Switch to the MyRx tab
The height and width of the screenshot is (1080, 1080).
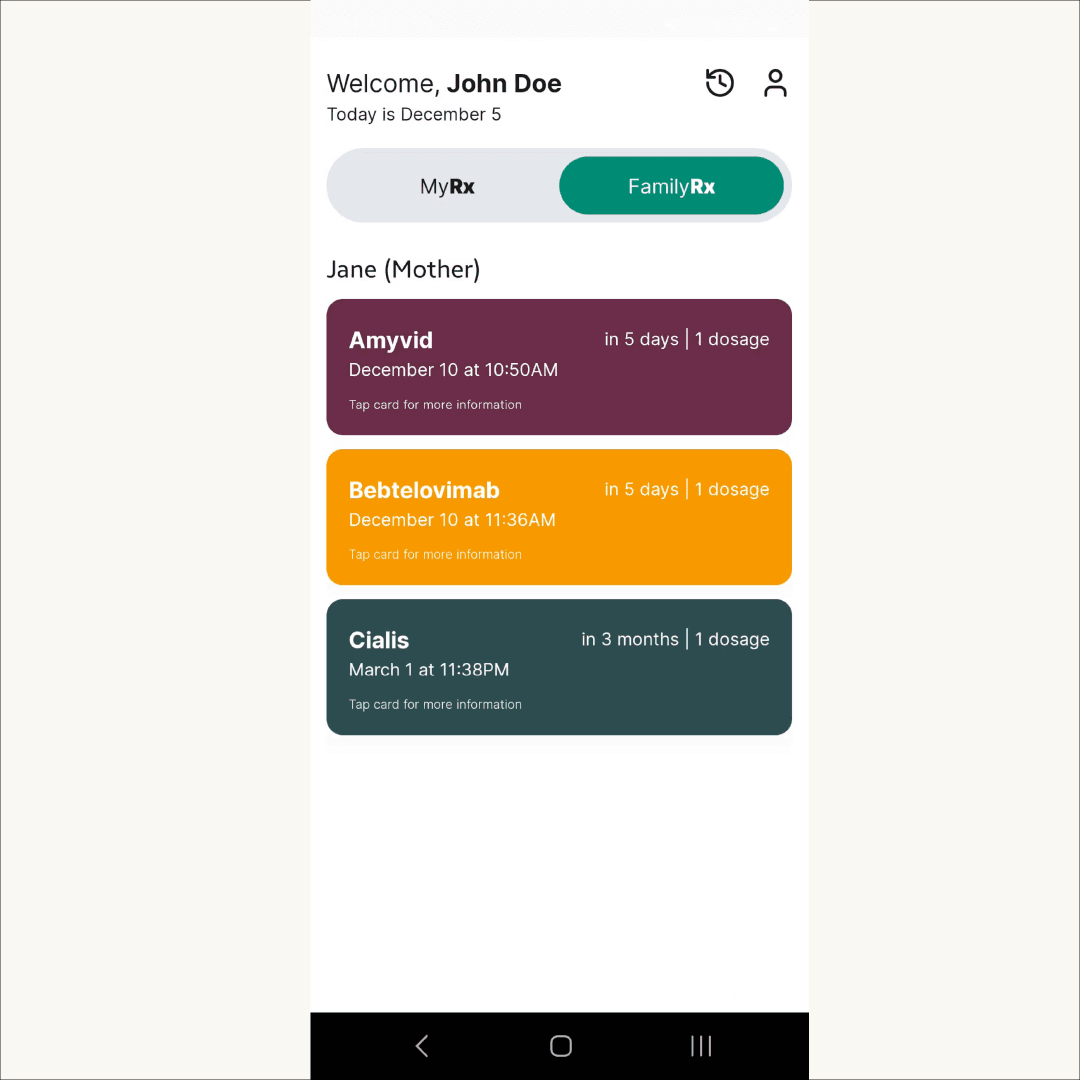[447, 186]
